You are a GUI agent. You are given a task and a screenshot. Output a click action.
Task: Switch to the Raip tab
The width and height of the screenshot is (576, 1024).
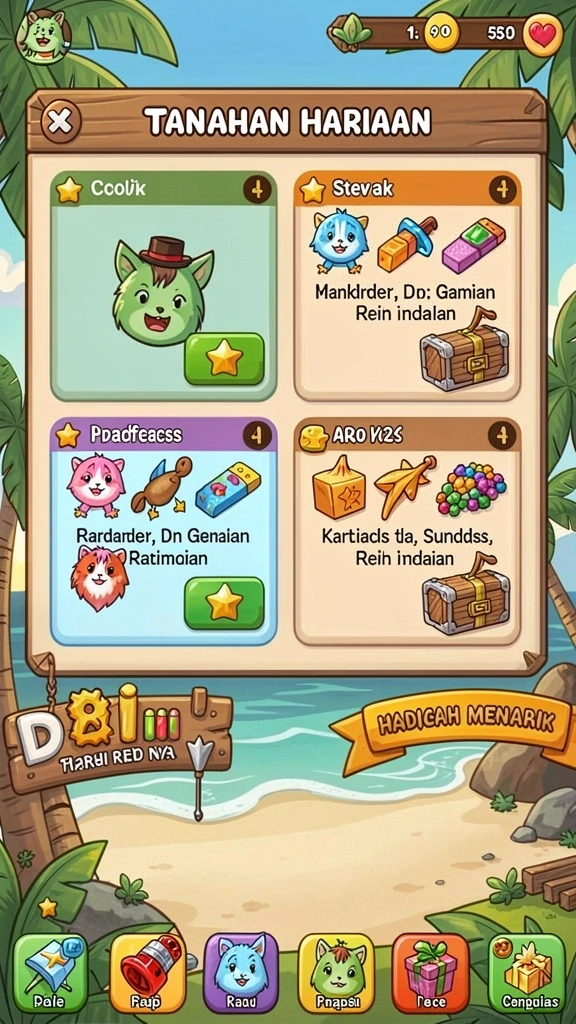pos(147,973)
